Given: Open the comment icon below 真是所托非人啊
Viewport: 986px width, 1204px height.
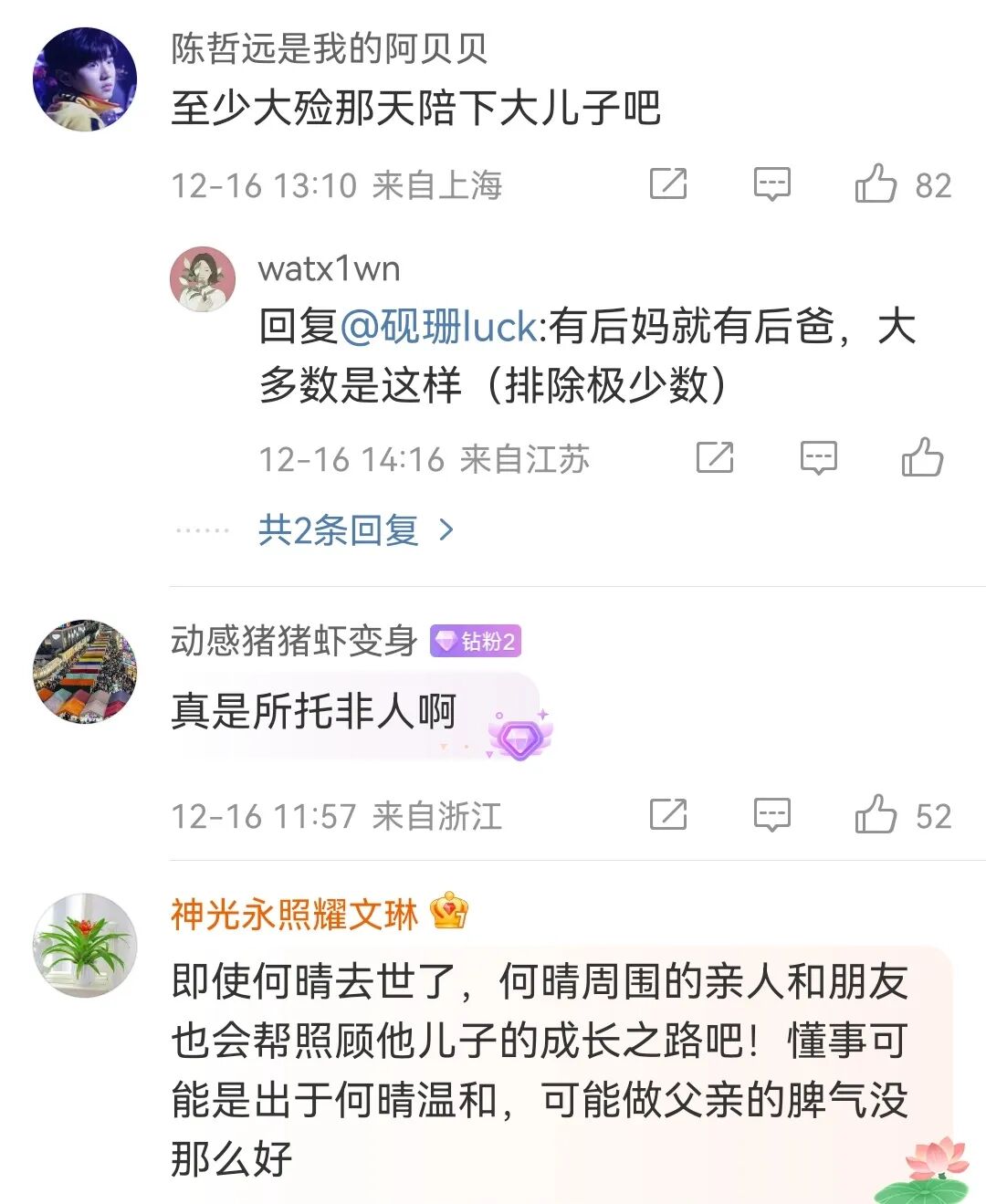Looking at the screenshot, I should point(773,817).
